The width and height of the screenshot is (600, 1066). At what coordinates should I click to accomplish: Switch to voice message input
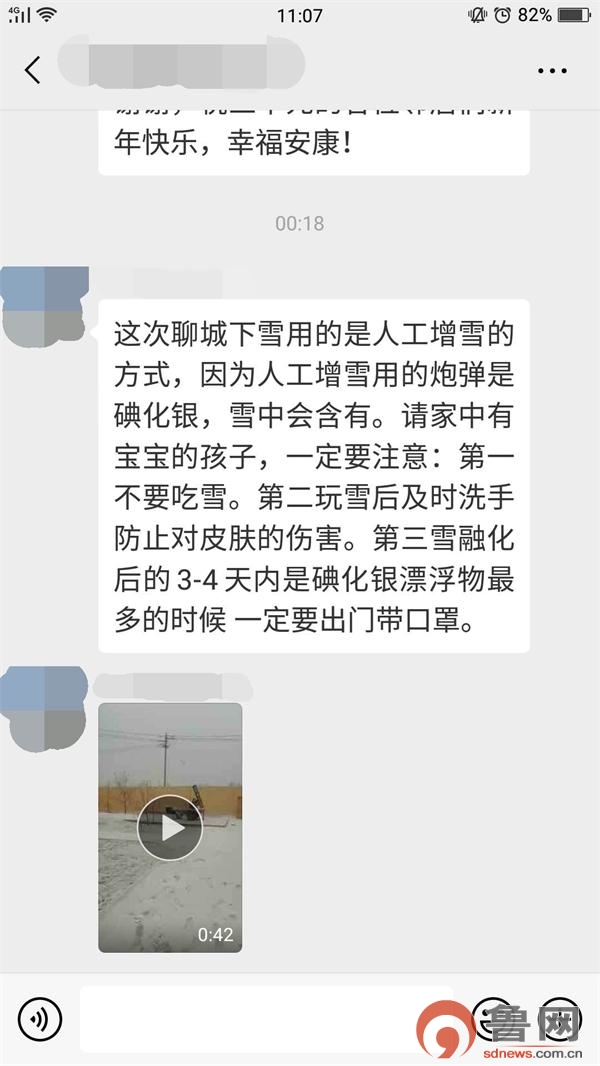(40, 1019)
